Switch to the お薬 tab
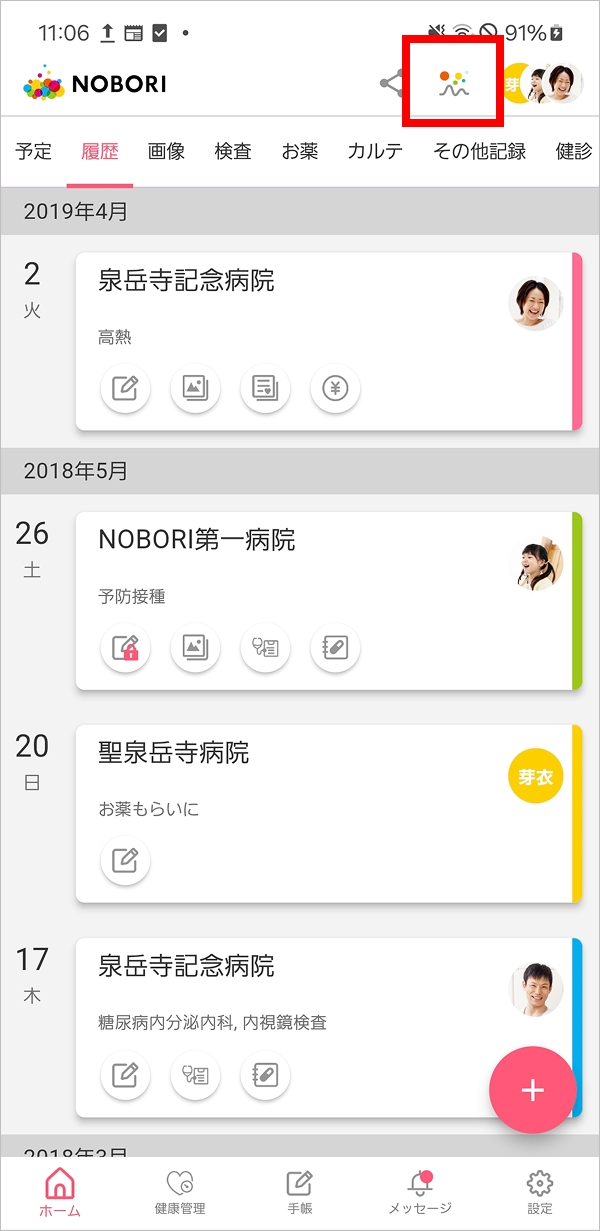 point(300,152)
